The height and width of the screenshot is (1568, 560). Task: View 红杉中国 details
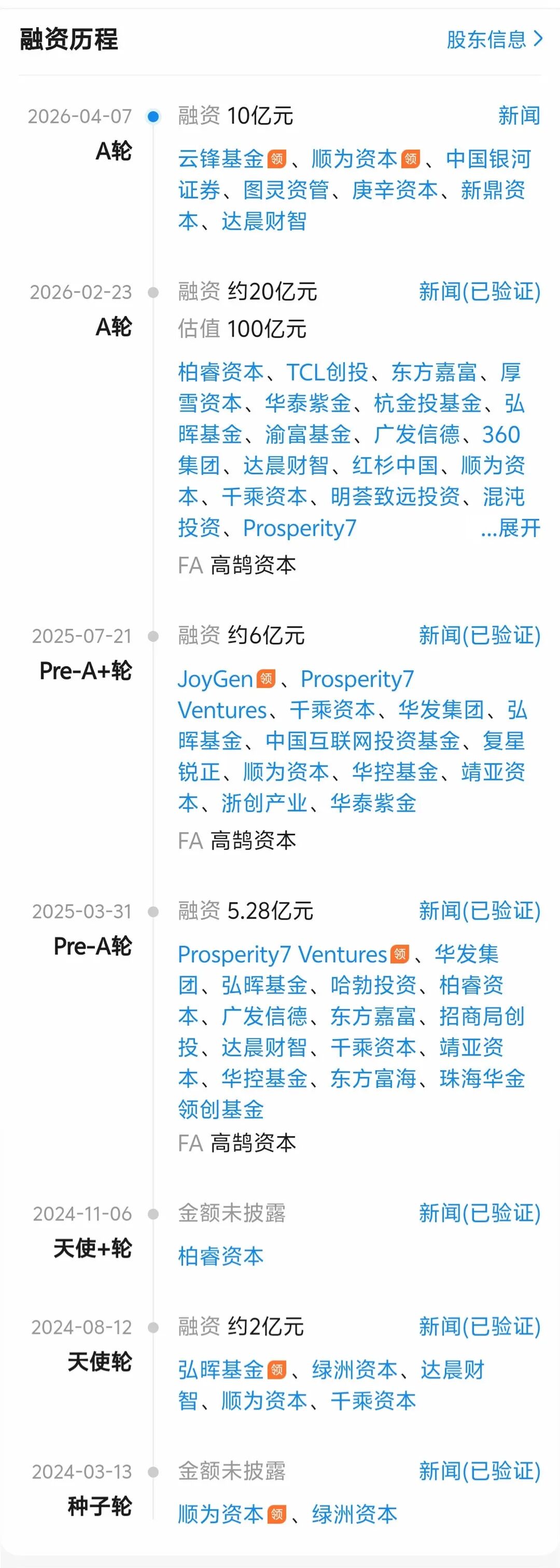(395, 466)
